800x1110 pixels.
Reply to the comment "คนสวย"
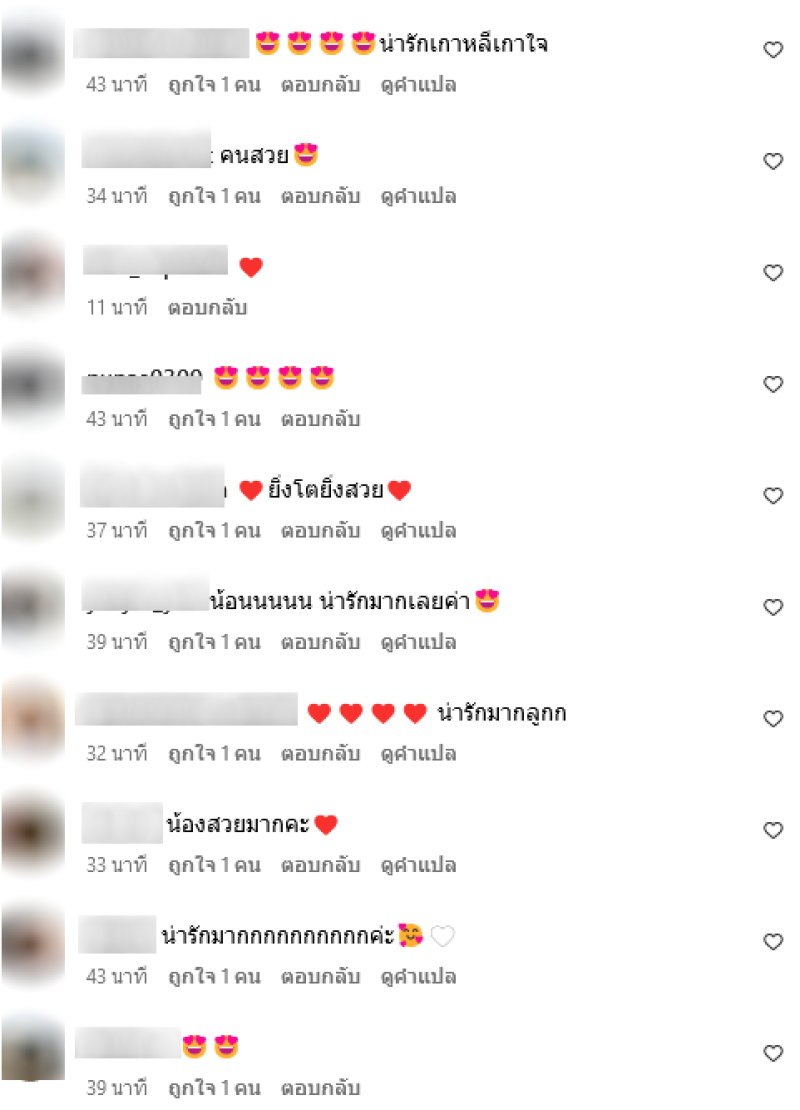(x=320, y=196)
